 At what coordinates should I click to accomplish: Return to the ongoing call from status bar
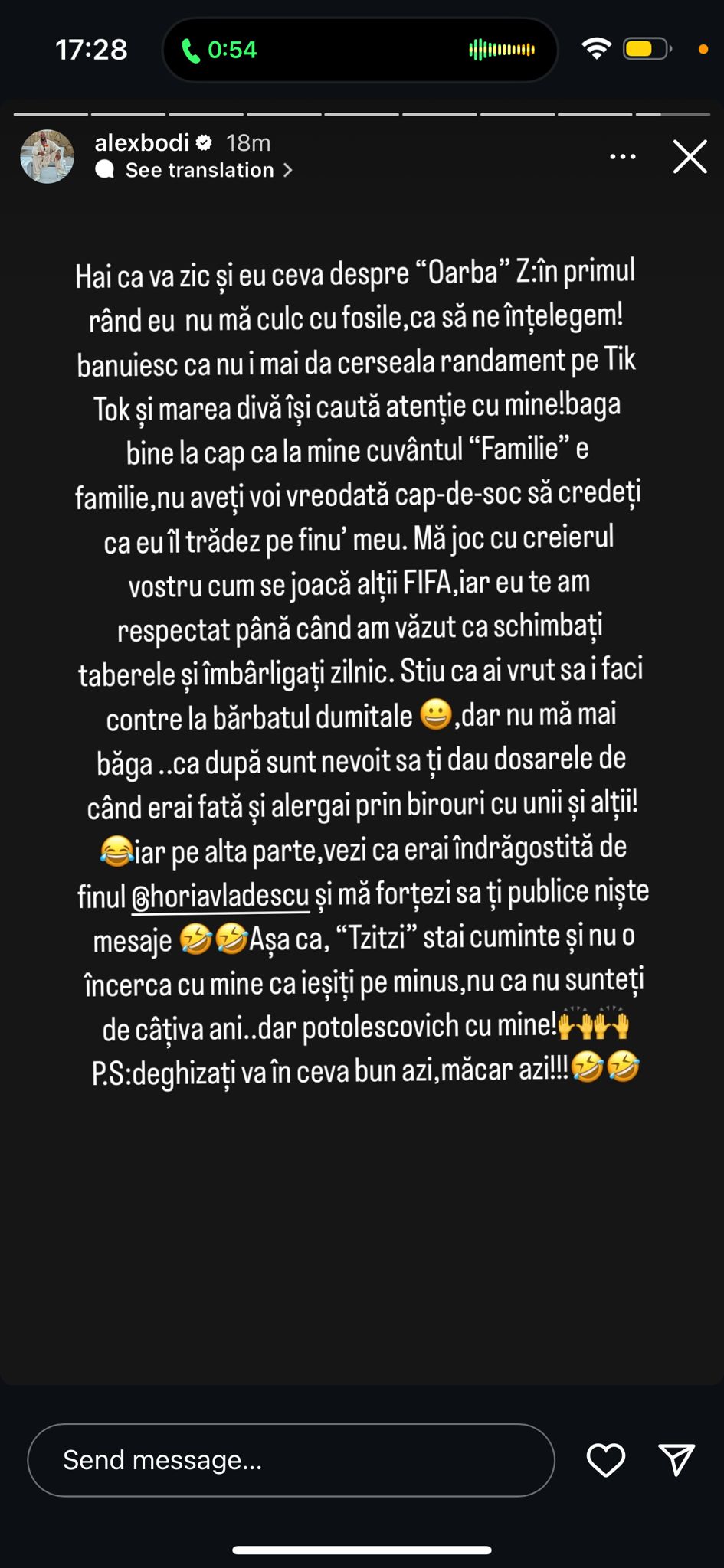point(221,50)
